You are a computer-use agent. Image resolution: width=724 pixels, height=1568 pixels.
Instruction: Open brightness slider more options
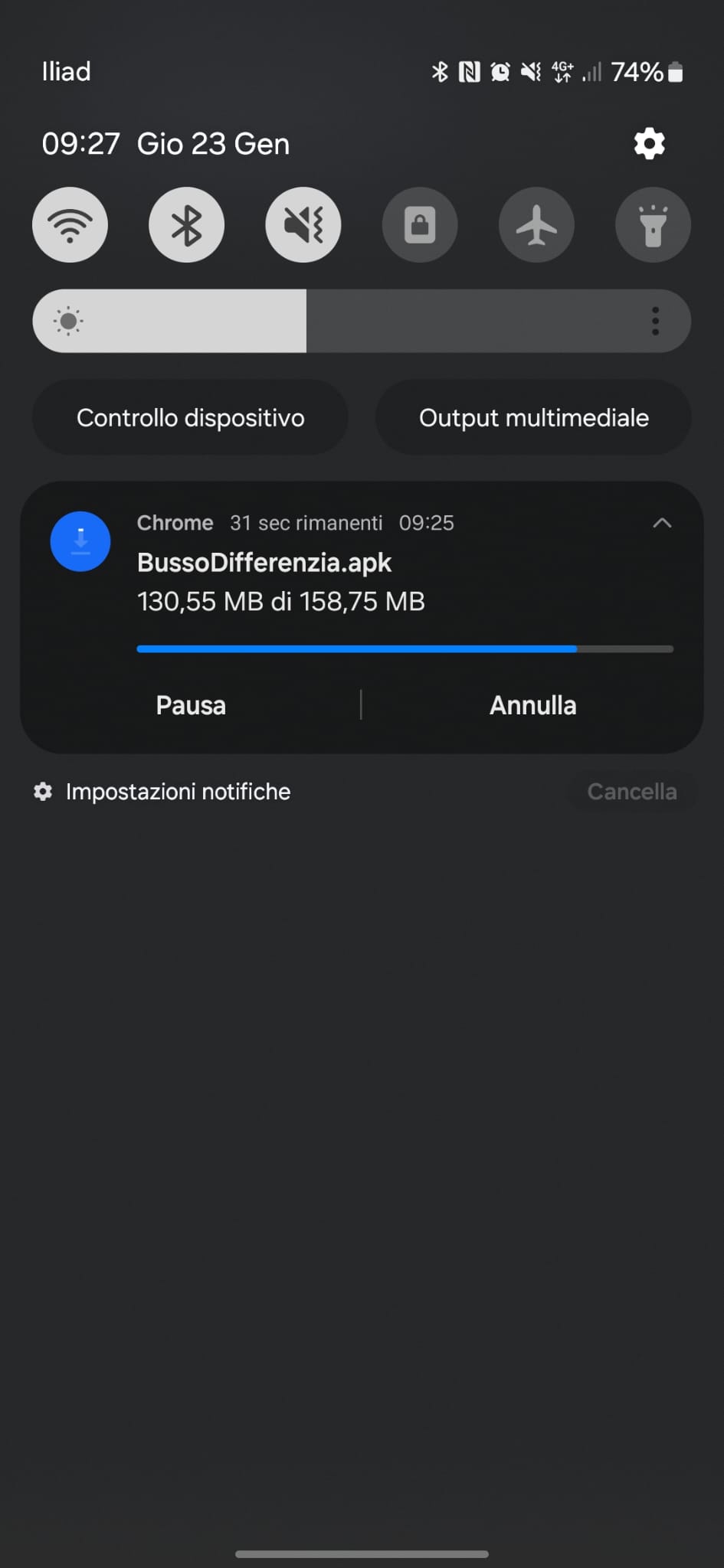655,322
